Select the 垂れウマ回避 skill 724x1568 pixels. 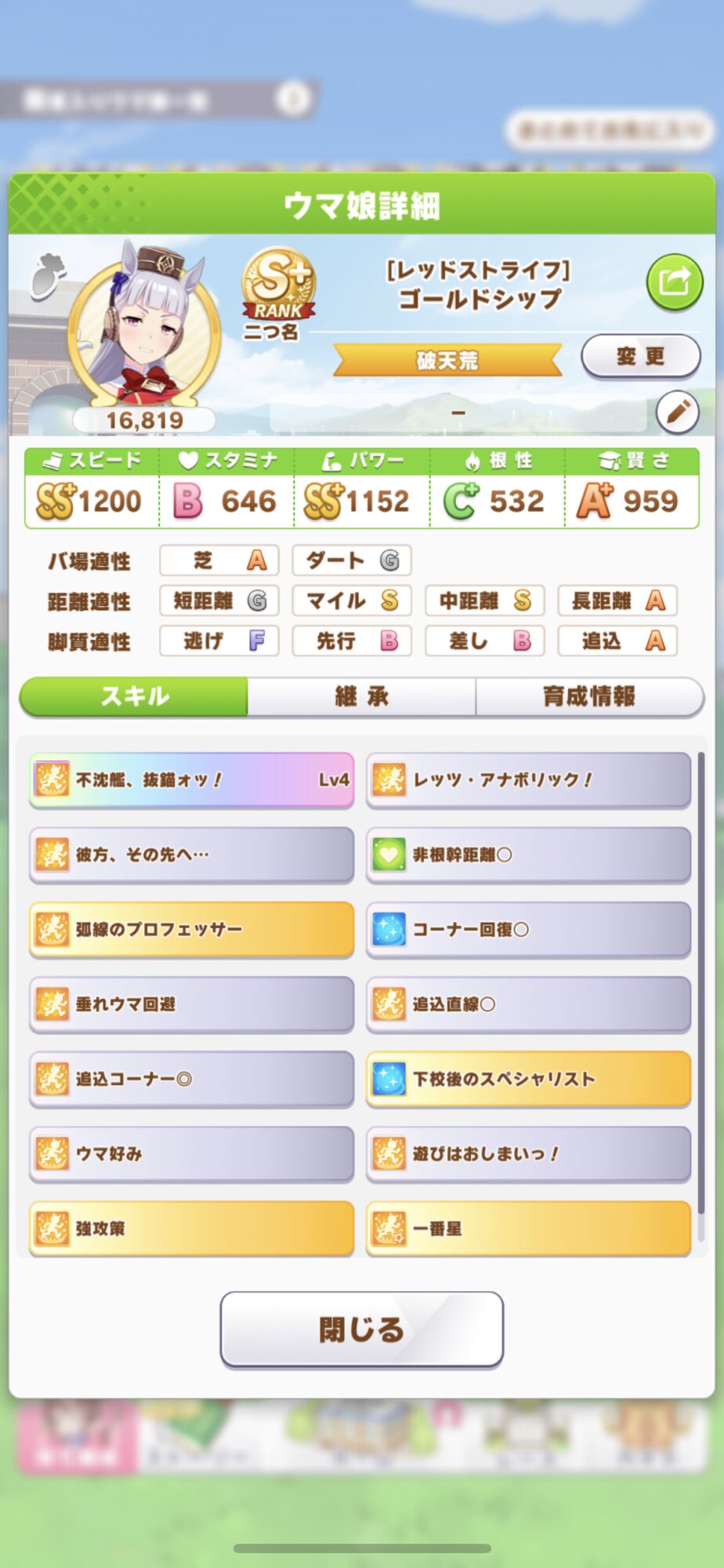pos(191,1004)
